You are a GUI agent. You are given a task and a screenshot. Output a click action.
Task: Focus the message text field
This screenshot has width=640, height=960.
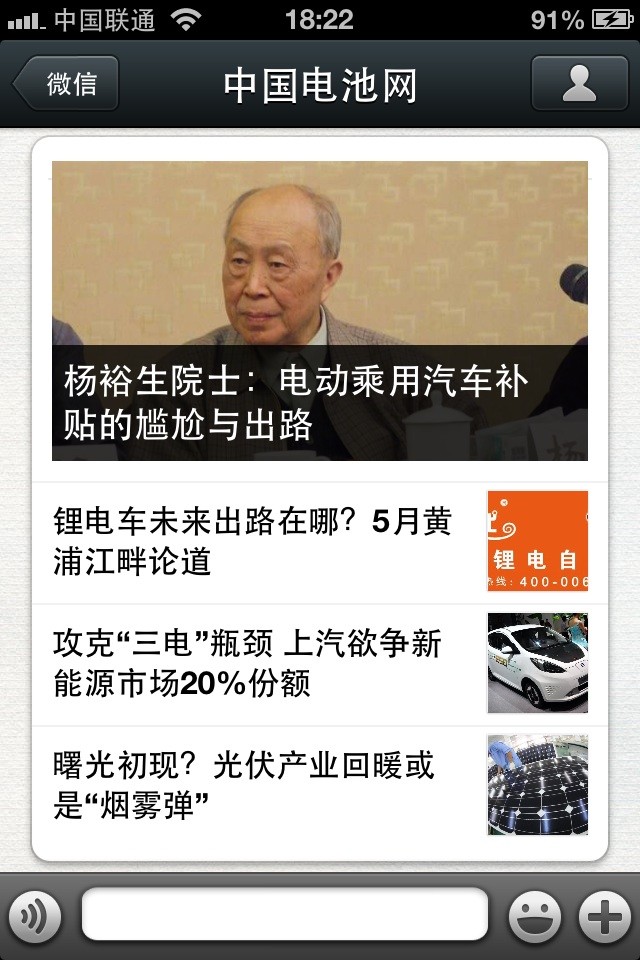point(285,915)
